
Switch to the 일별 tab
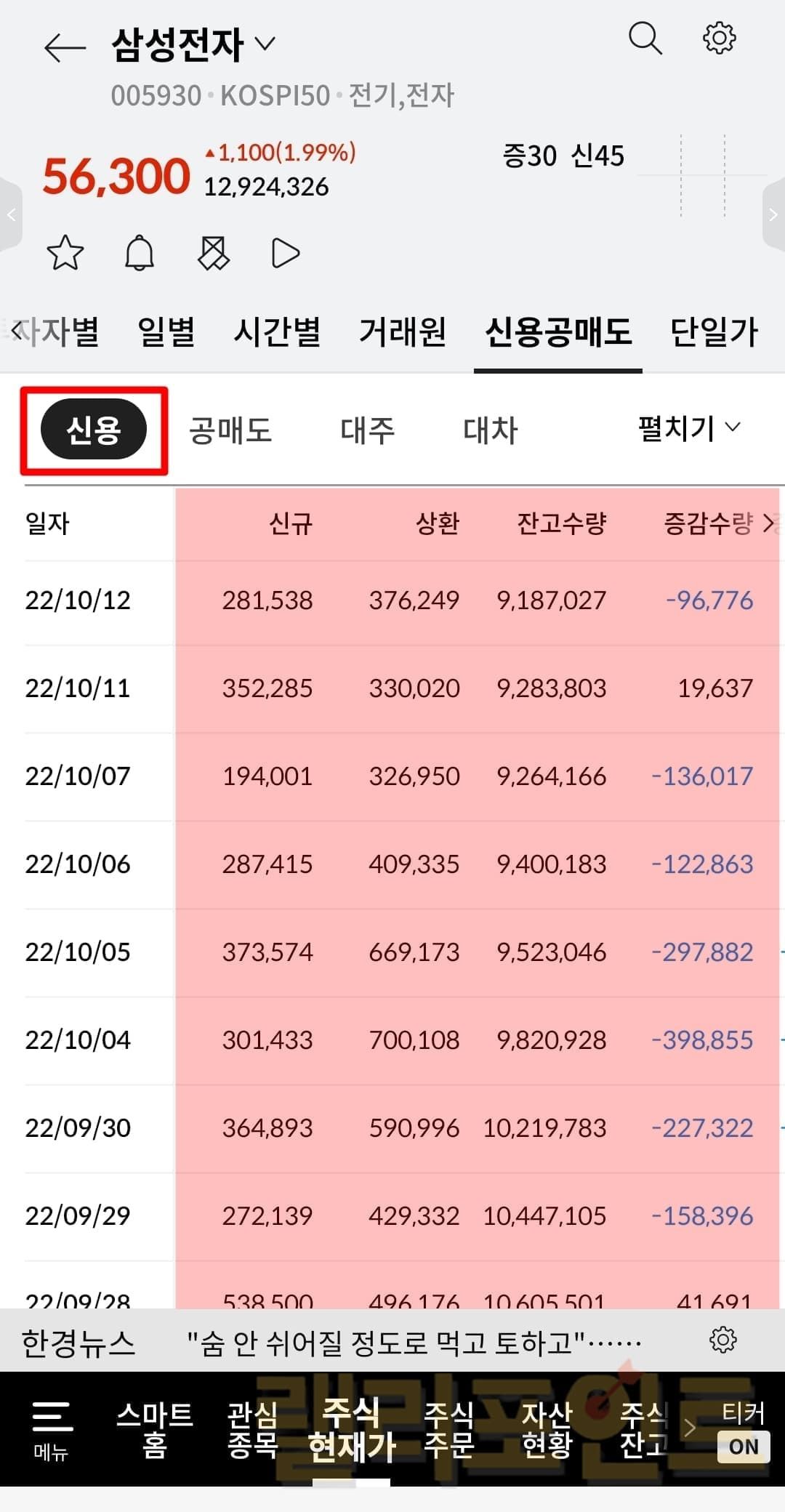click(x=166, y=332)
